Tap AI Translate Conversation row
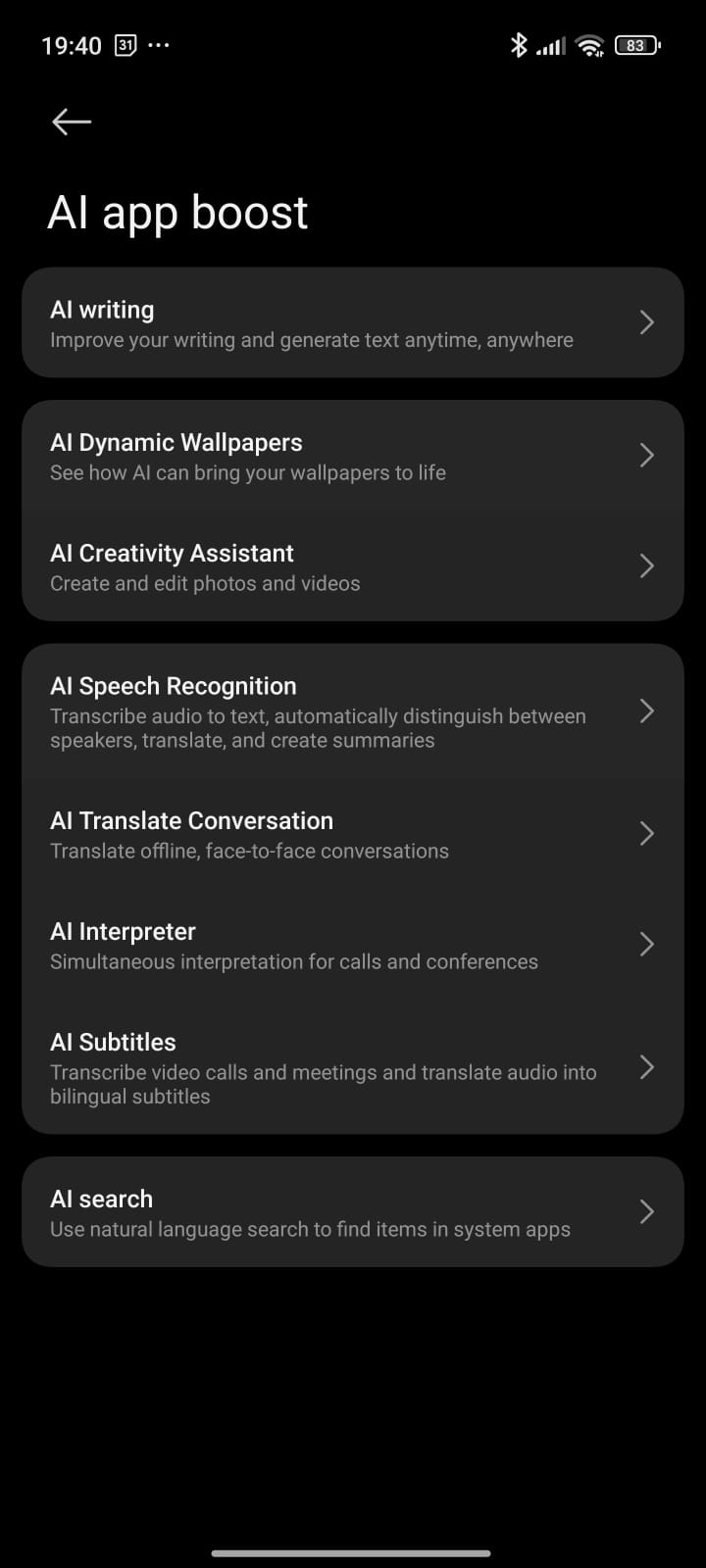 352,834
